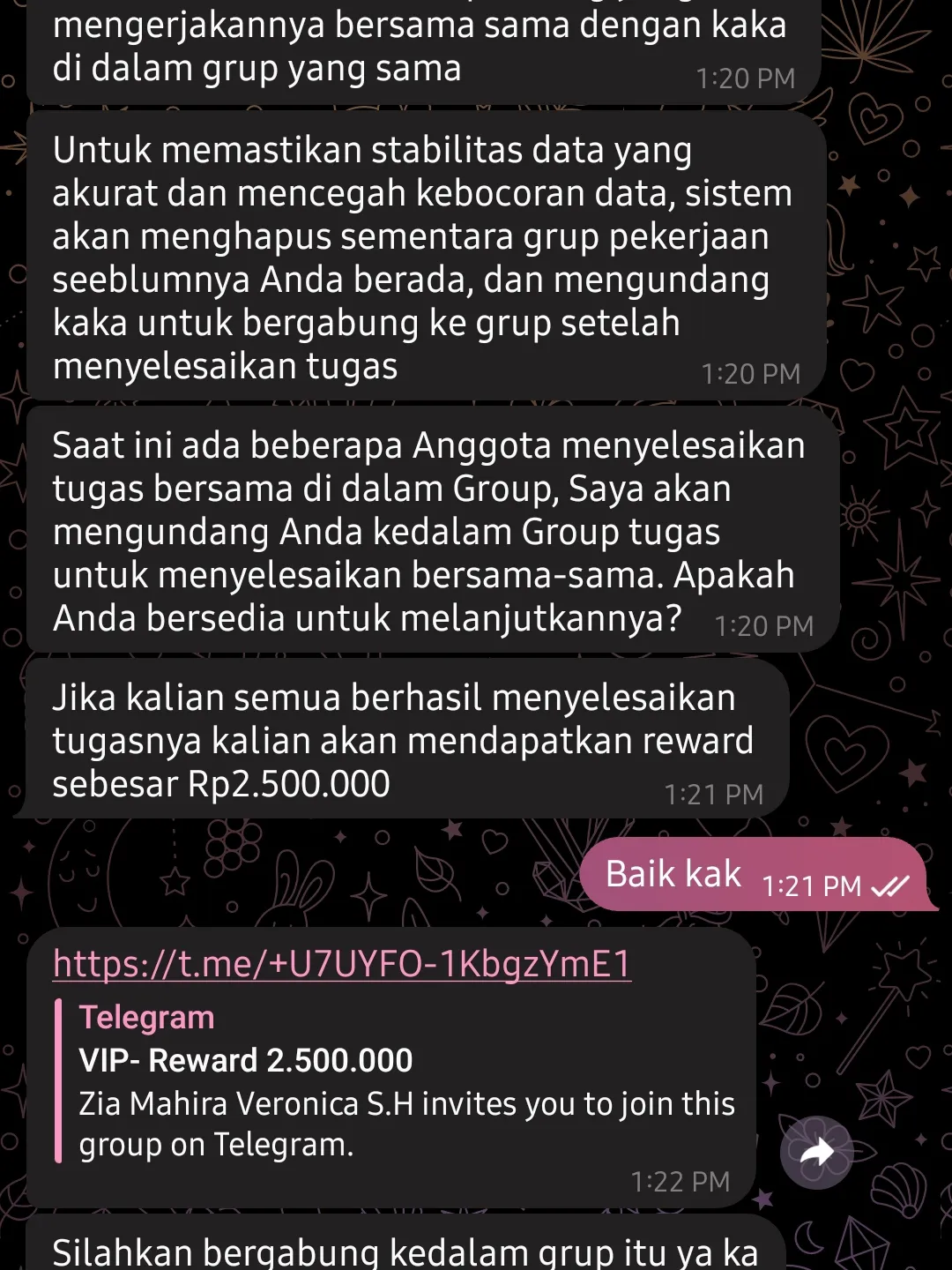Forward the invite link message
This screenshot has height=1270, width=952.
coord(817,1153)
